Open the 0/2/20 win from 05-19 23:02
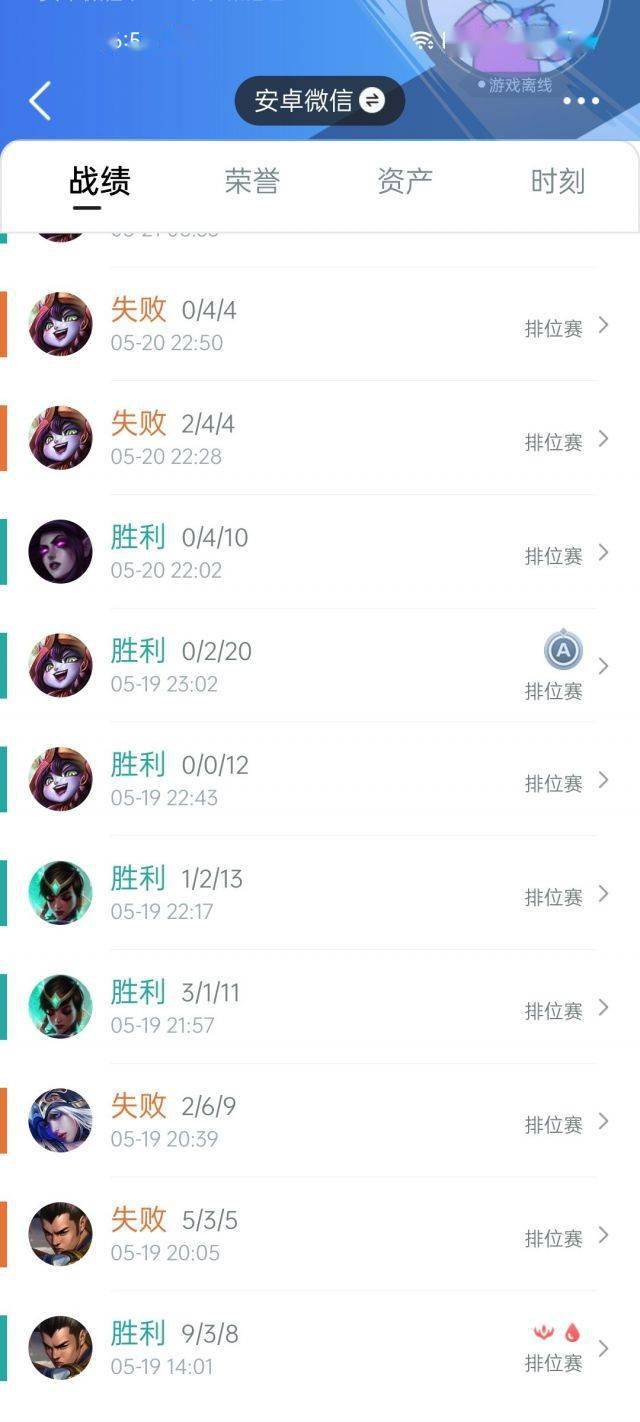The width and height of the screenshot is (640, 1422). click(320, 665)
